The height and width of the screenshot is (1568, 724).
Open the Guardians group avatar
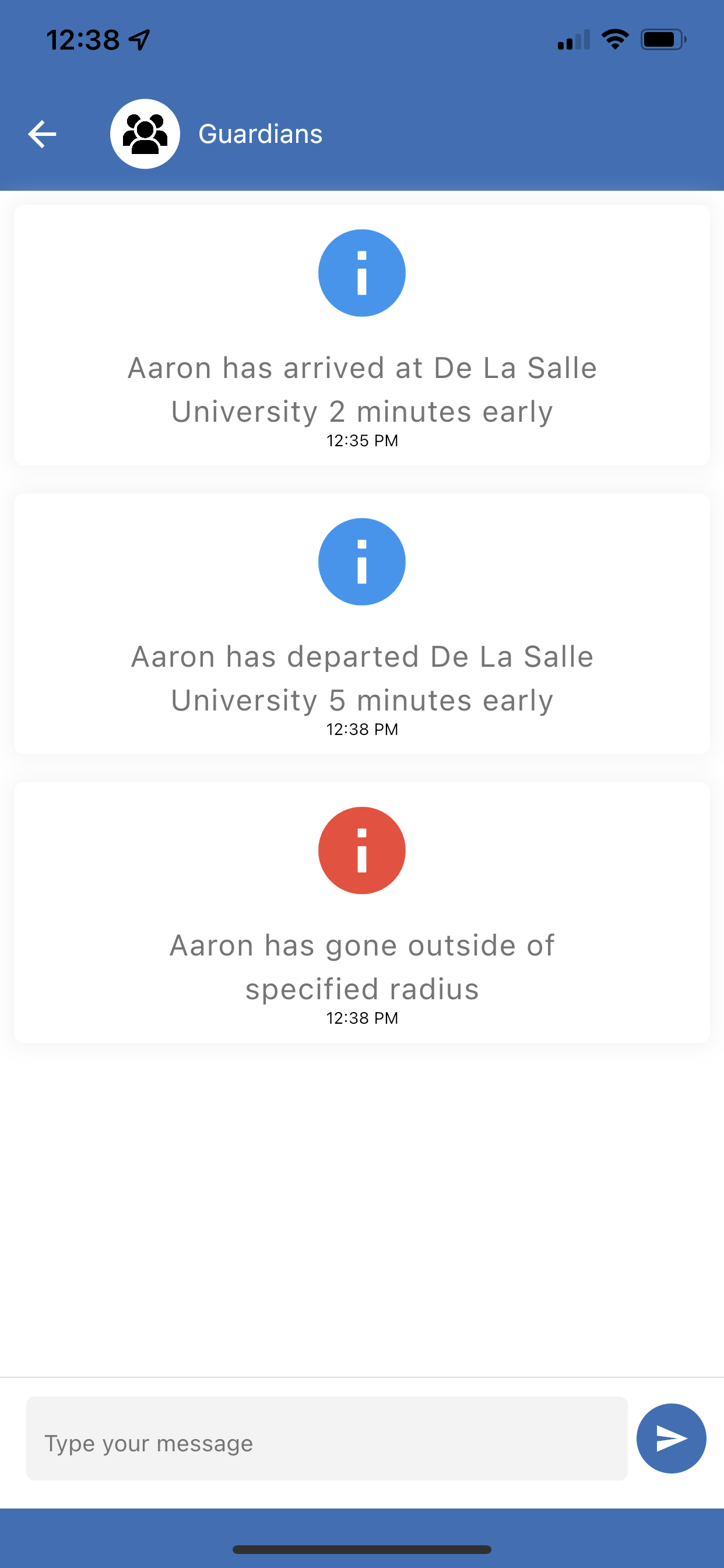[145, 134]
